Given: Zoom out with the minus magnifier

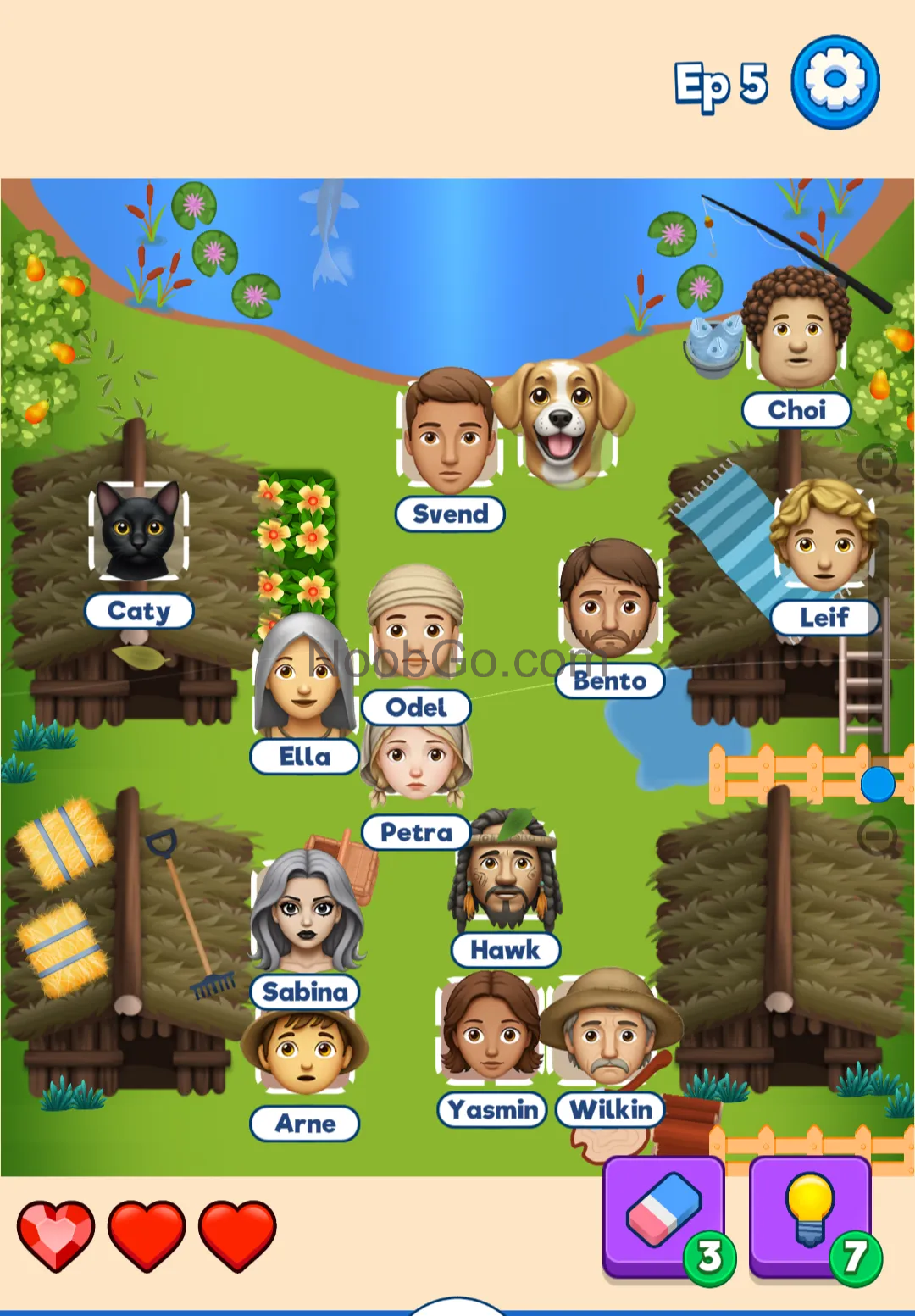Looking at the screenshot, I should (879, 836).
